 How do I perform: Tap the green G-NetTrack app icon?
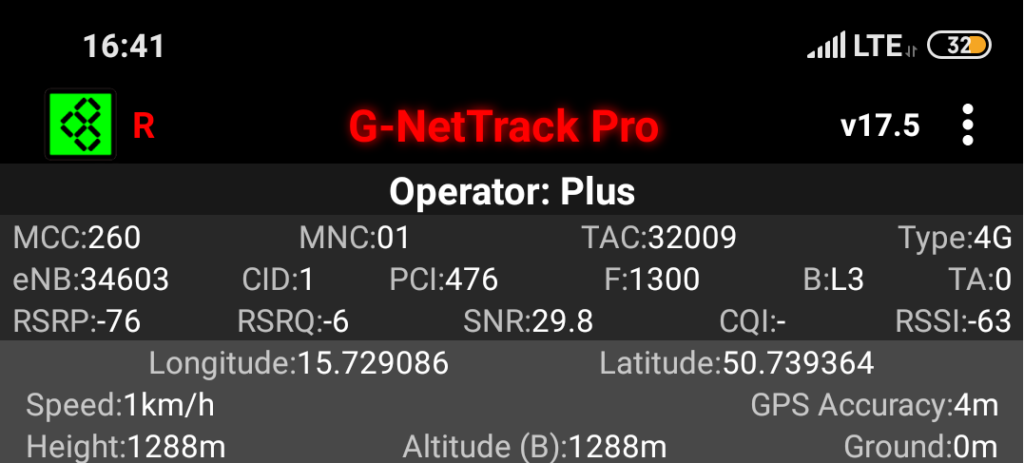pos(81,126)
